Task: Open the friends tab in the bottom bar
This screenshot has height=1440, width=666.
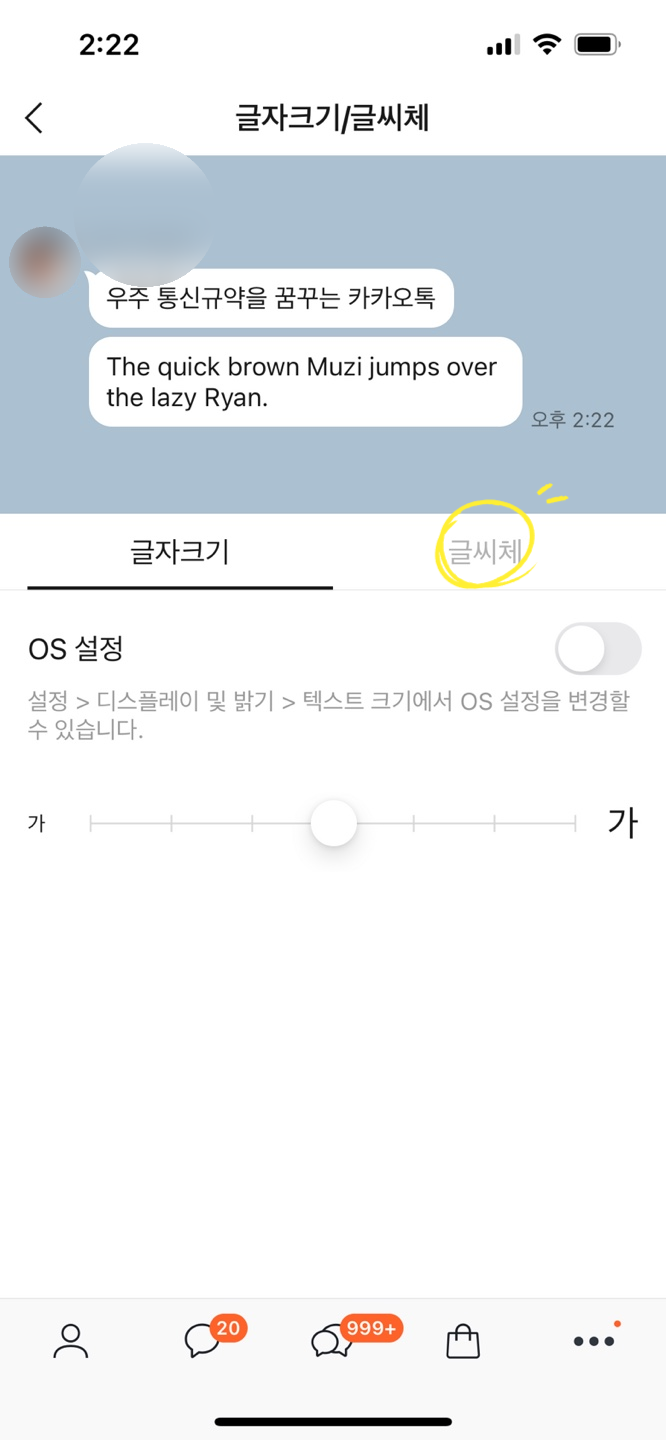Action: pos(71,1341)
